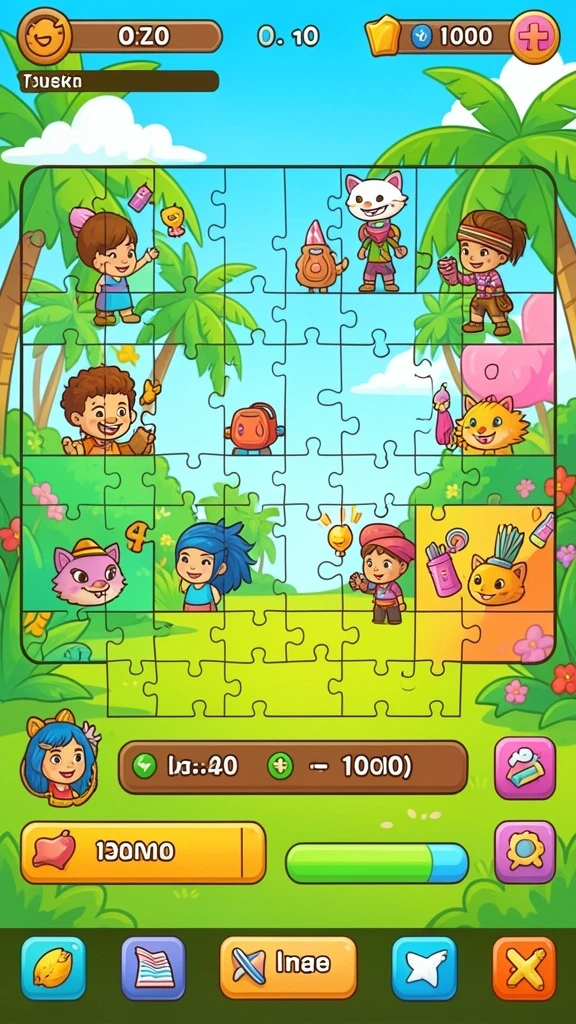Open the blue lemon button in bottom bar
The image size is (576, 1024).
click(54, 968)
